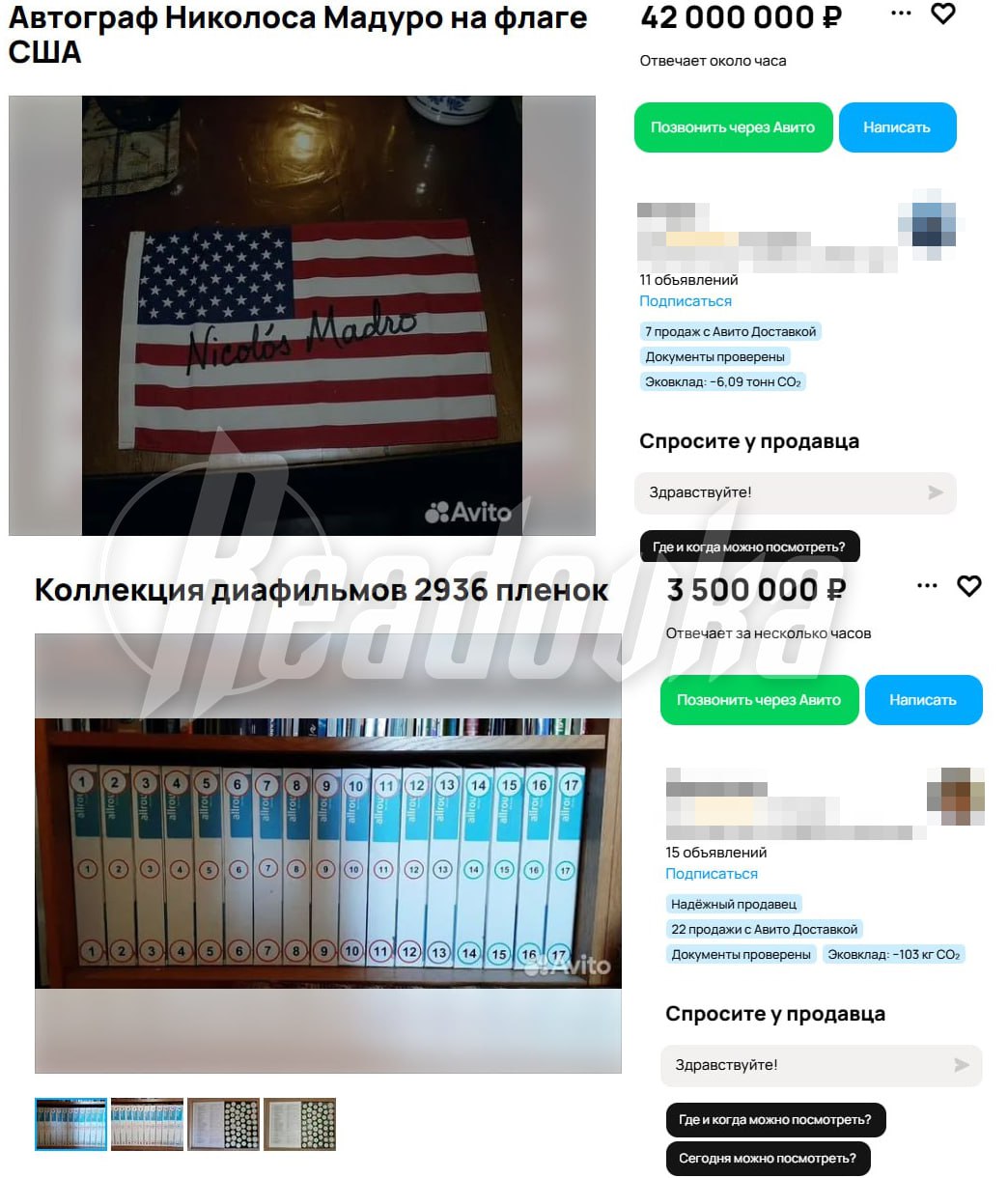Viewport: 1008px width, 1178px height.
Task: Follow the first seller via Подписаться link
Action: (684, 301)
